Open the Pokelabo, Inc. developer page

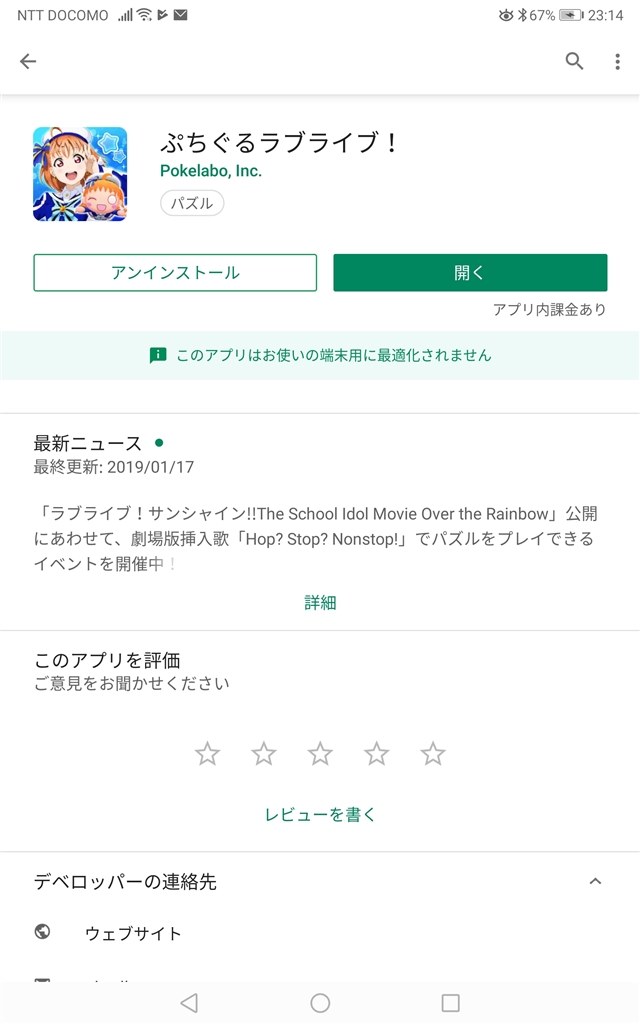coord(211,171)
